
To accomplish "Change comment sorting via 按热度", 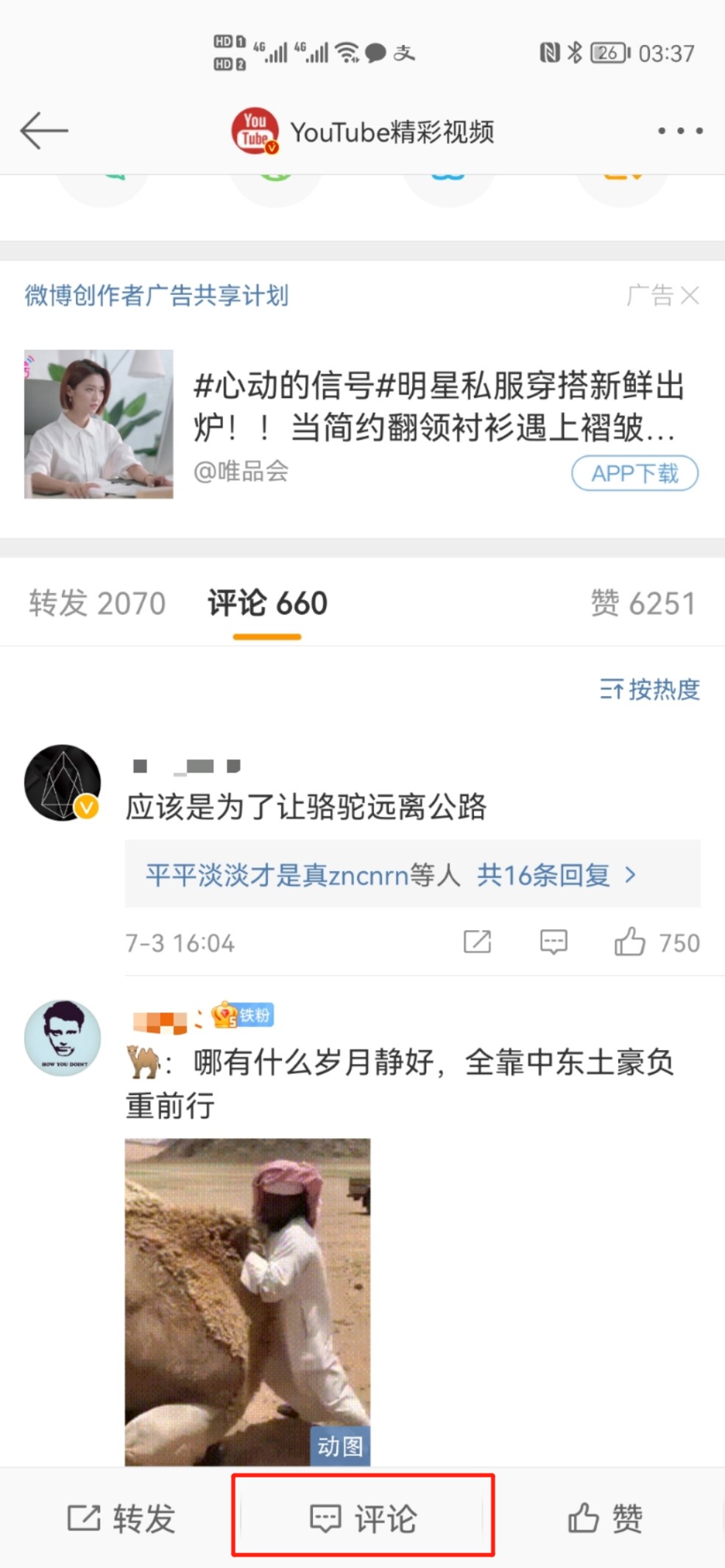I will pos(649,689).
